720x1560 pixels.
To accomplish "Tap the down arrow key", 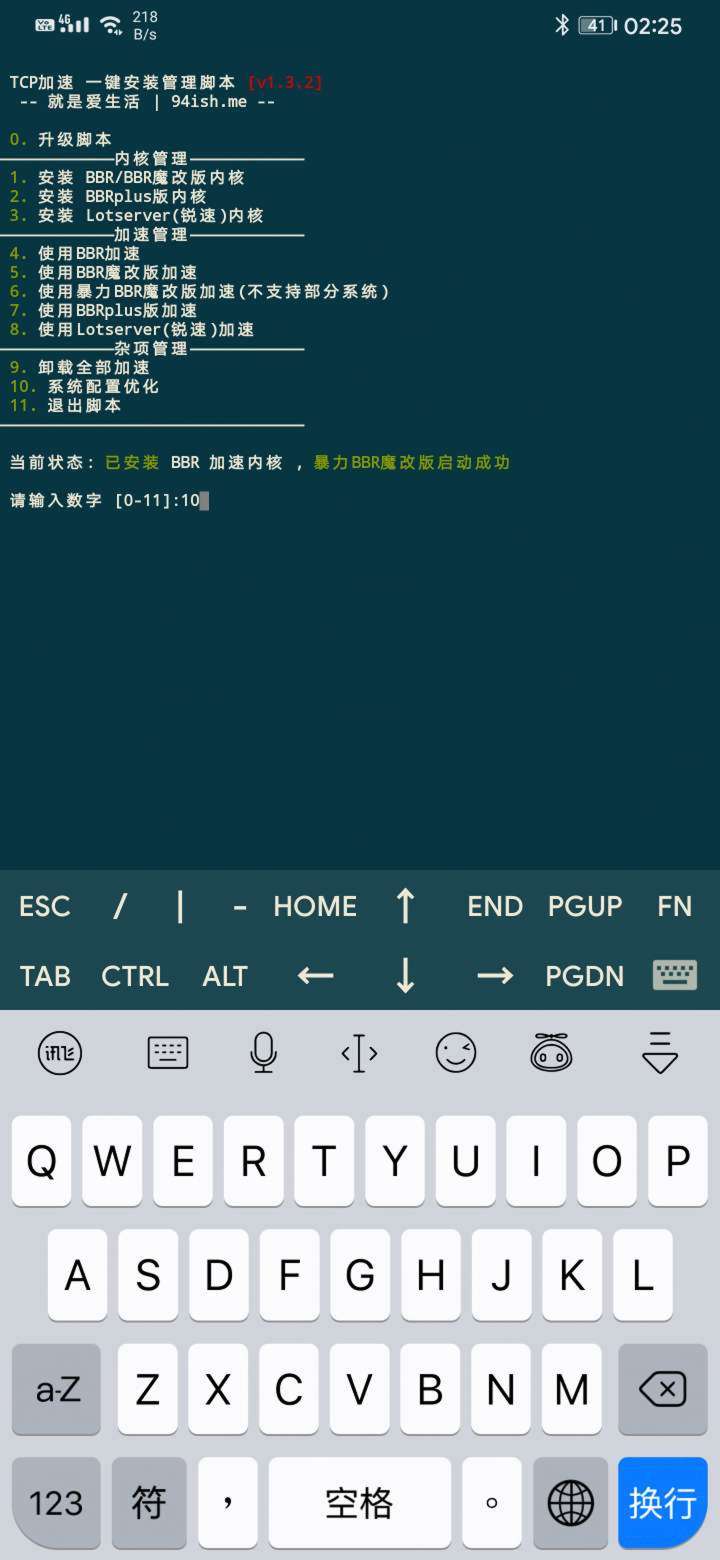I will click(x=405, y=976).
